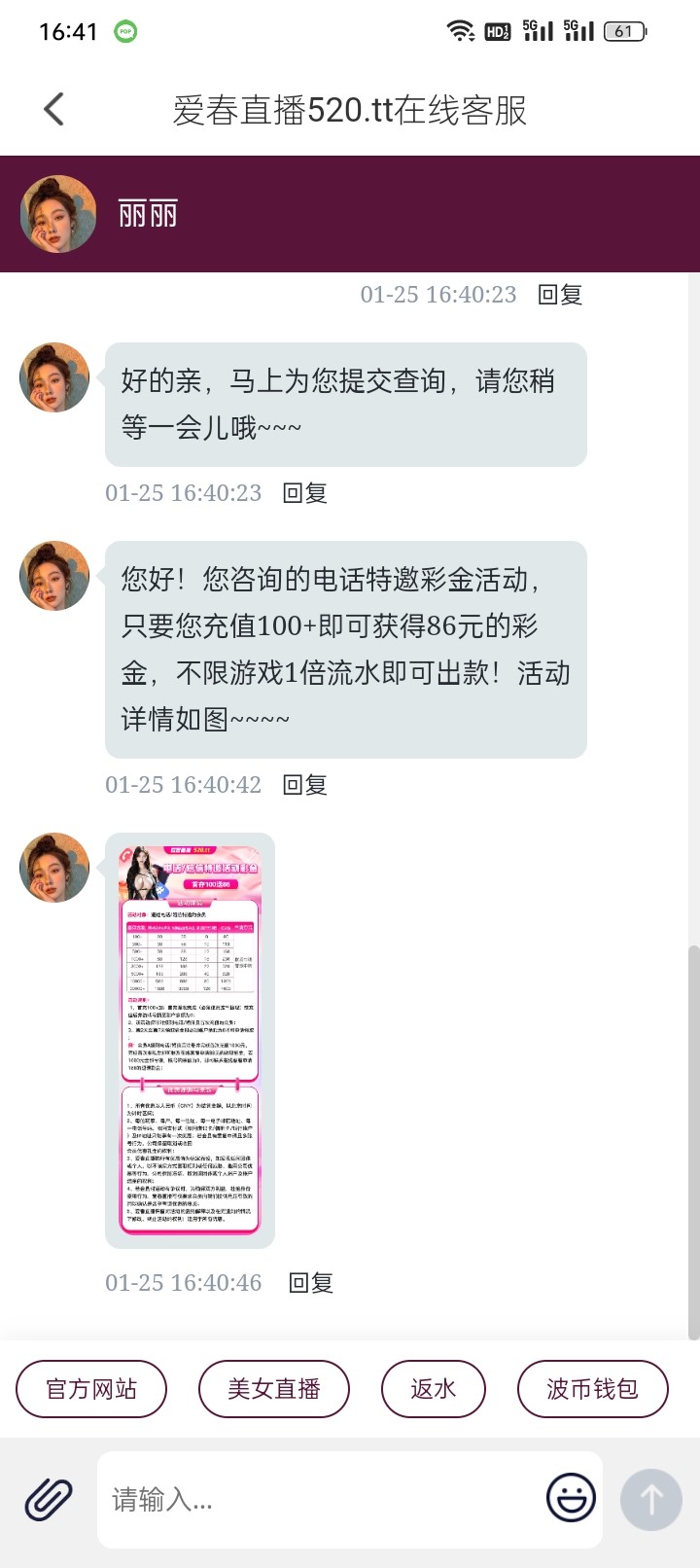Send the message with the arrow button
Screen dimensions: 700x1568
point(650,1499)
